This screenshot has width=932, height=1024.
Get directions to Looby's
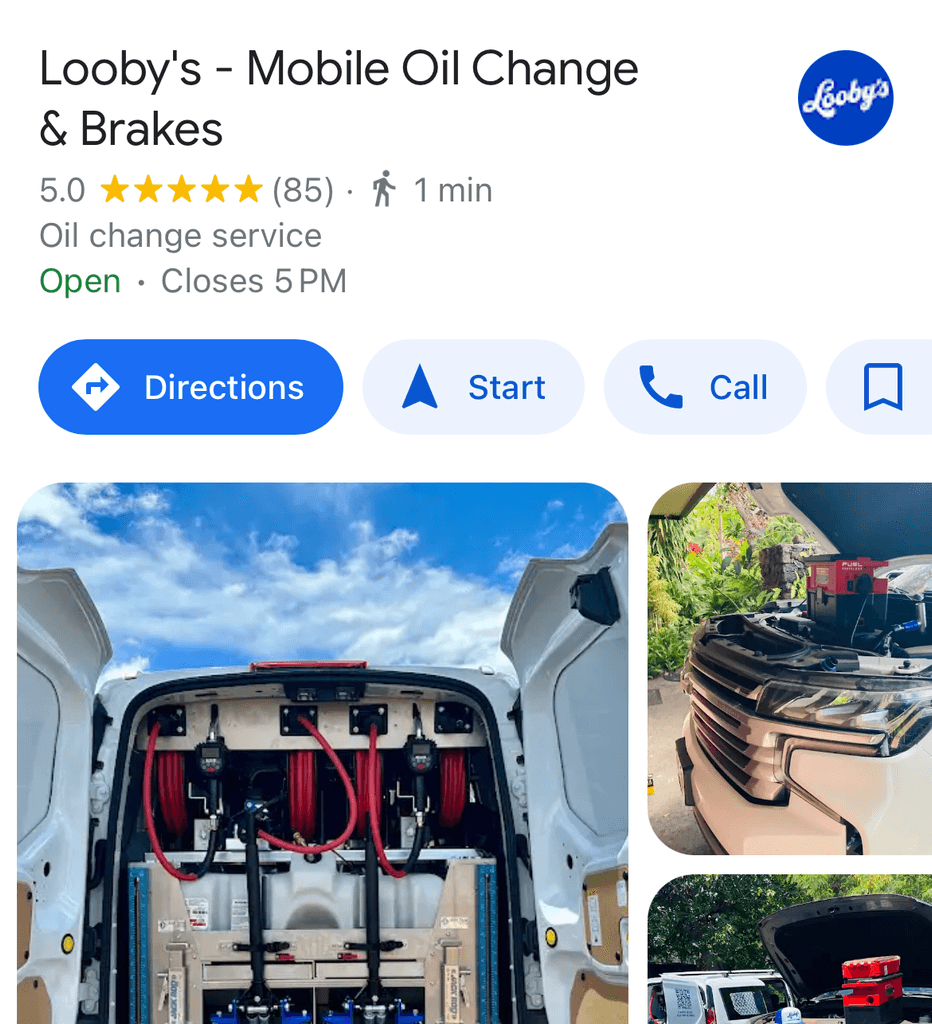coord(191,387)
